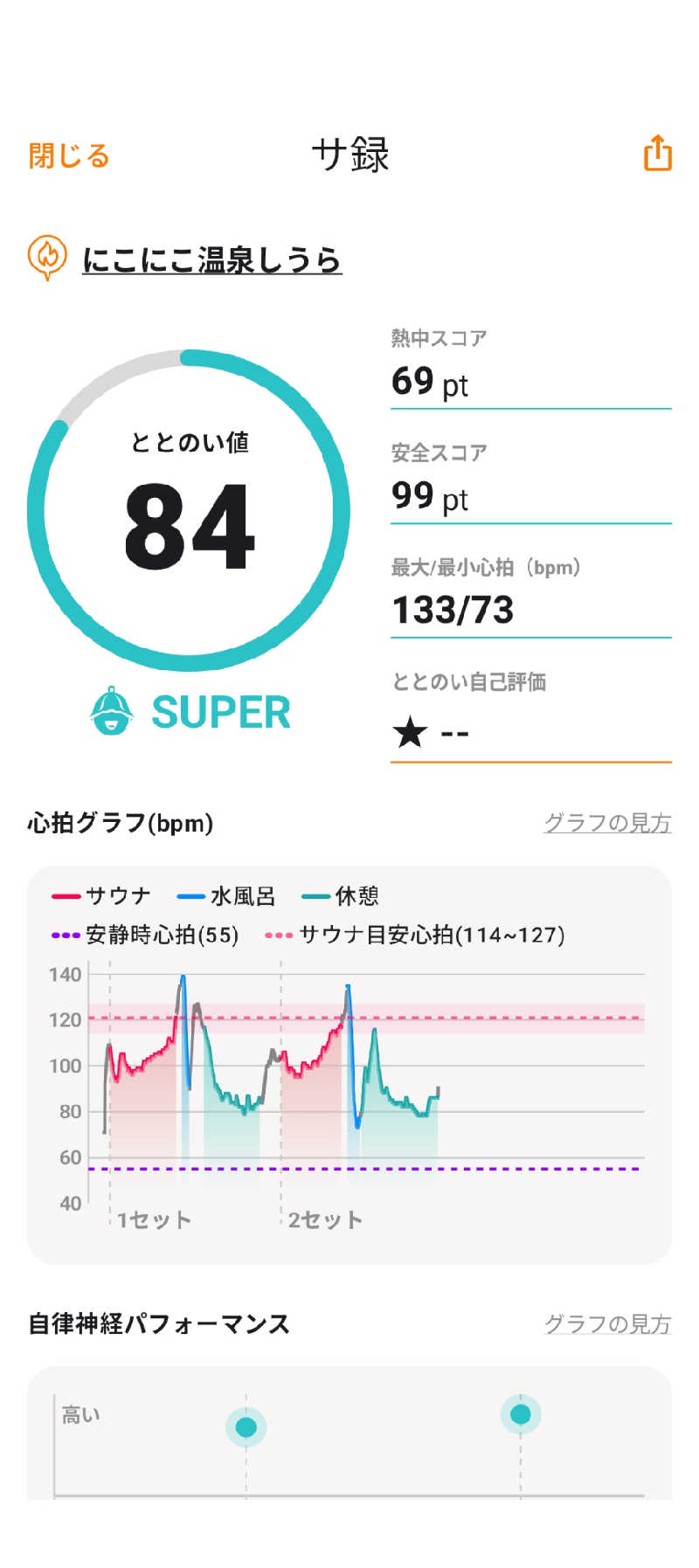
Task: Set the ととのい自己評価 star rating
Action: (x=530, y=732)
